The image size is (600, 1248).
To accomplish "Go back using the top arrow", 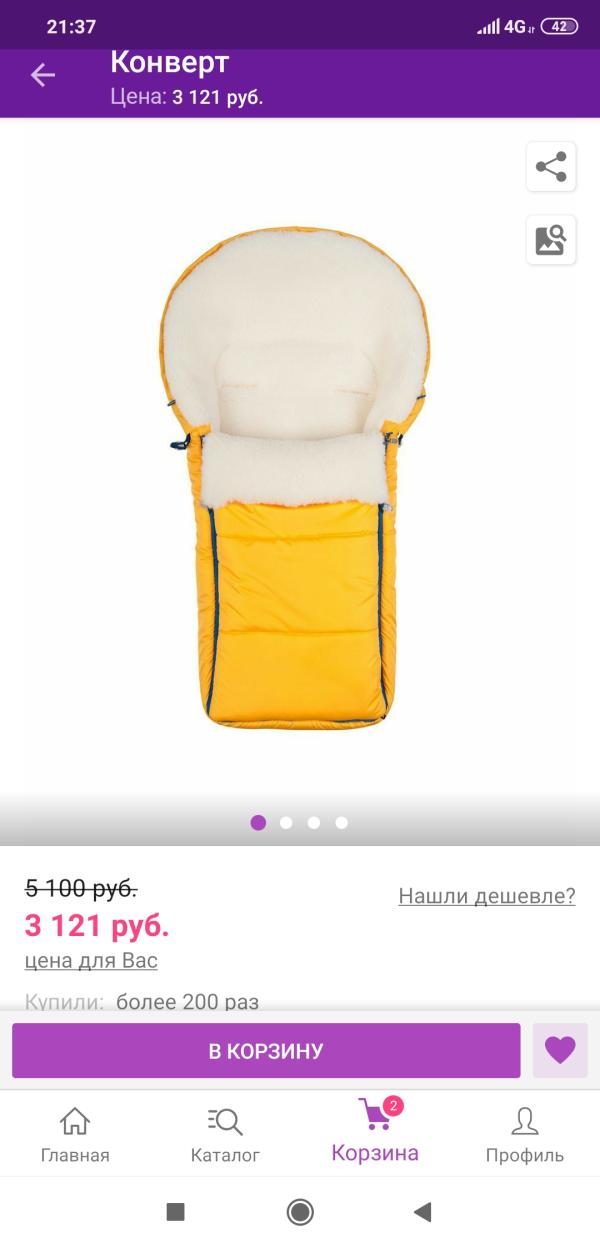I will click(x=42, y=75).
